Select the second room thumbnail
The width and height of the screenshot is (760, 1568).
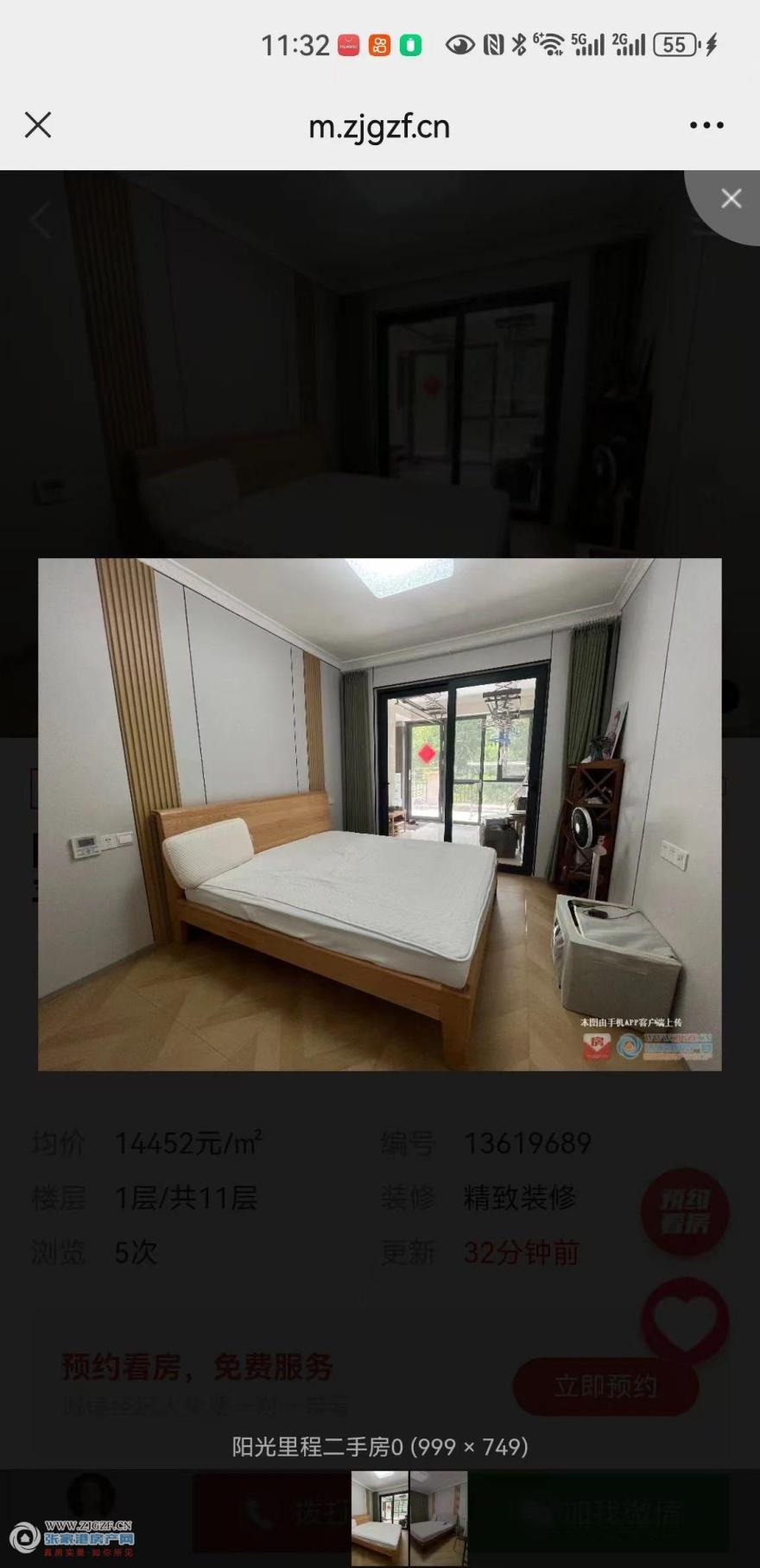pyautogui.click(x=439, y=1519)
